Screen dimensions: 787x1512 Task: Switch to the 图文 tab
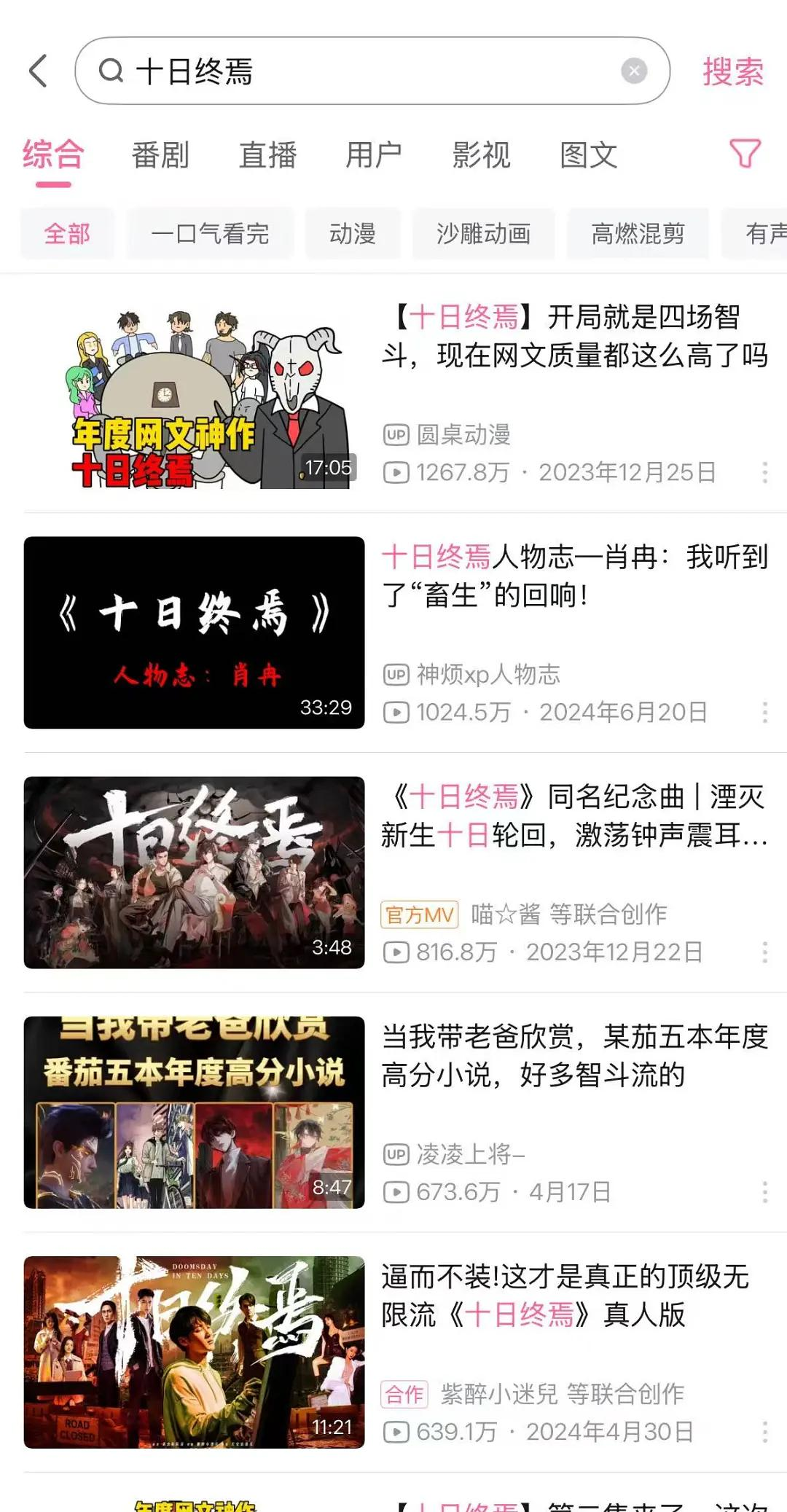pos(588,155)
